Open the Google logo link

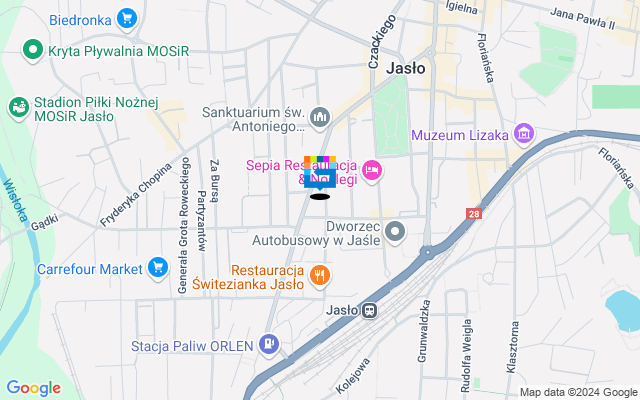[33, 388]
